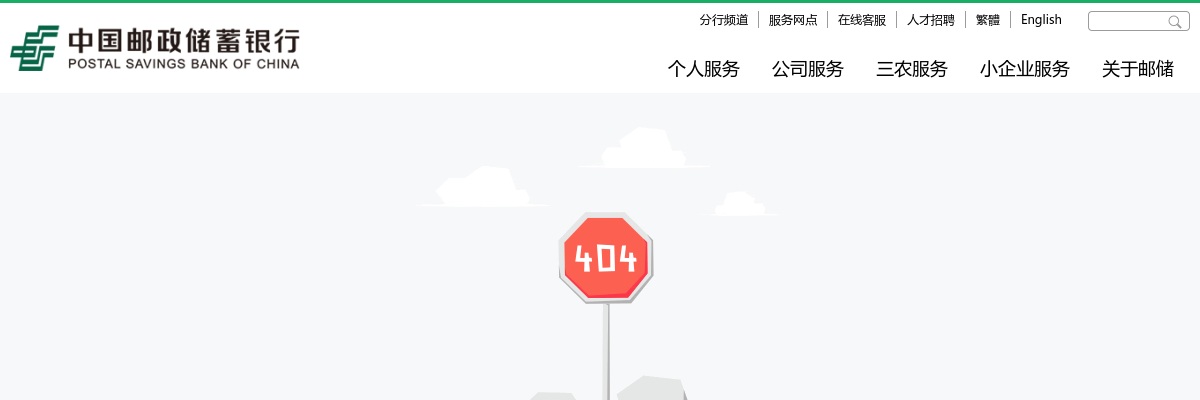1200x400 pixels.
Task: Open the 分行频道 link
Action: click(x=723, y=20)
